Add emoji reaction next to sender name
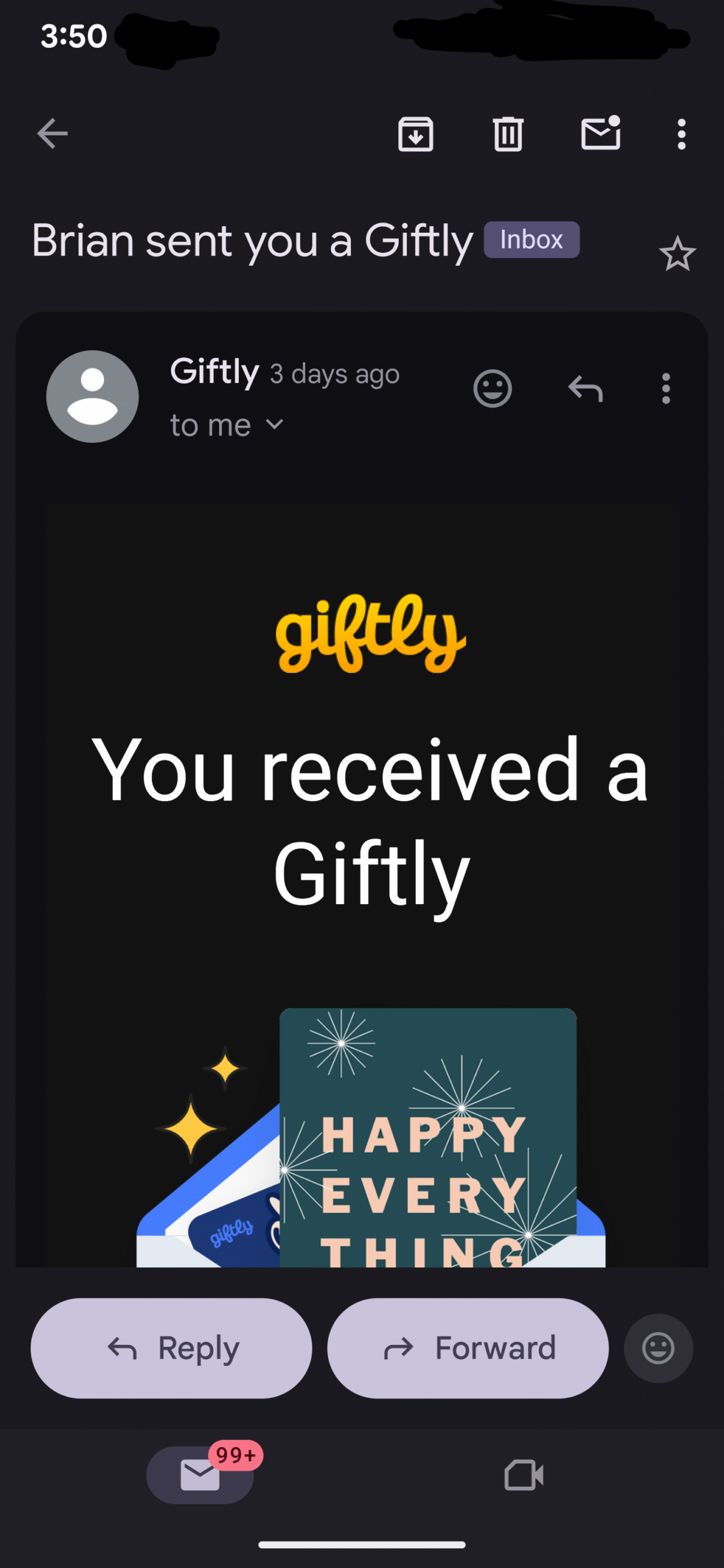 pyautogui.click(x=492, y=388)
